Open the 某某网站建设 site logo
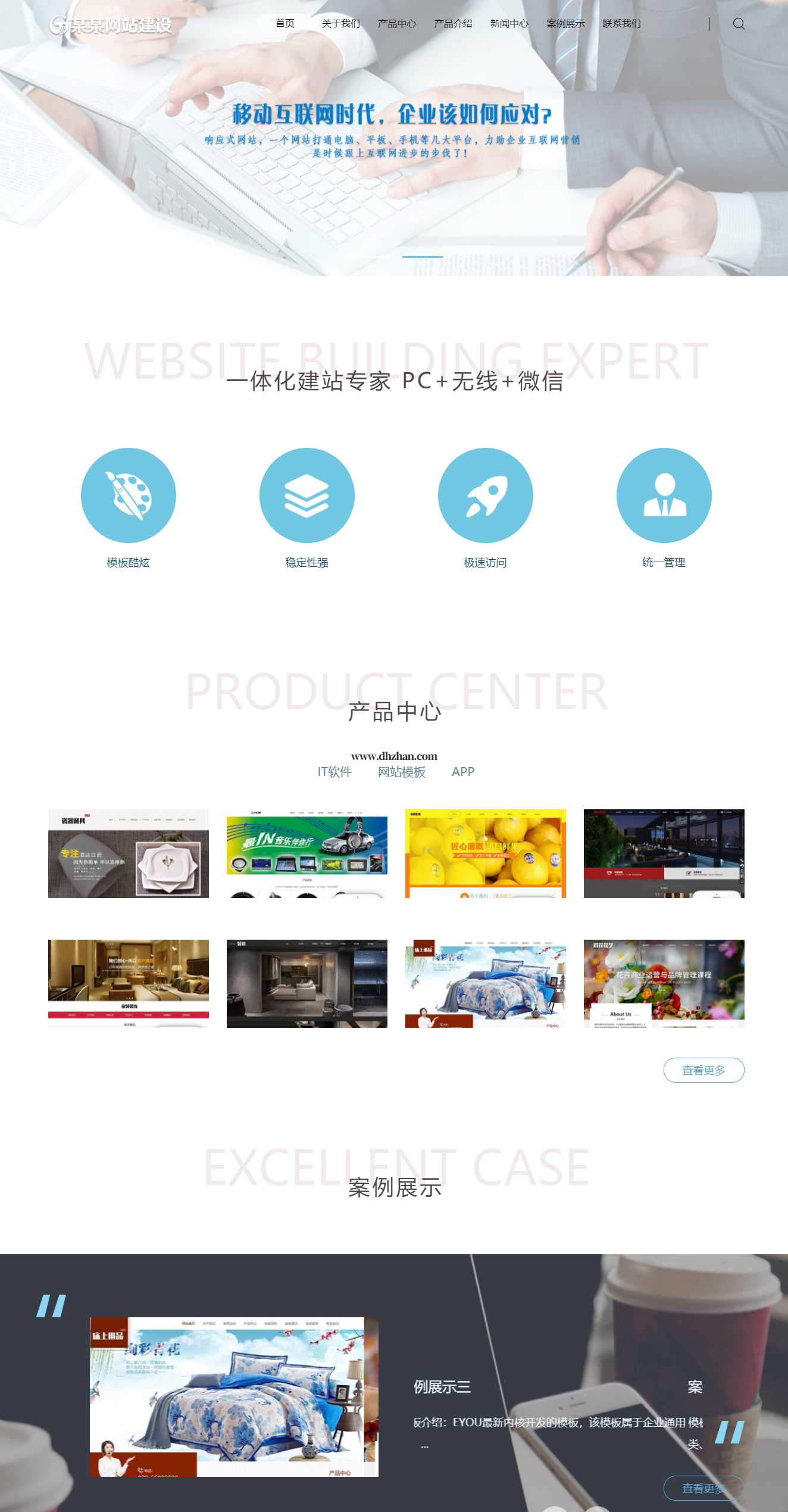This screenshot has width=788, height=1512. pyautogui.click(x=111, y=25)
